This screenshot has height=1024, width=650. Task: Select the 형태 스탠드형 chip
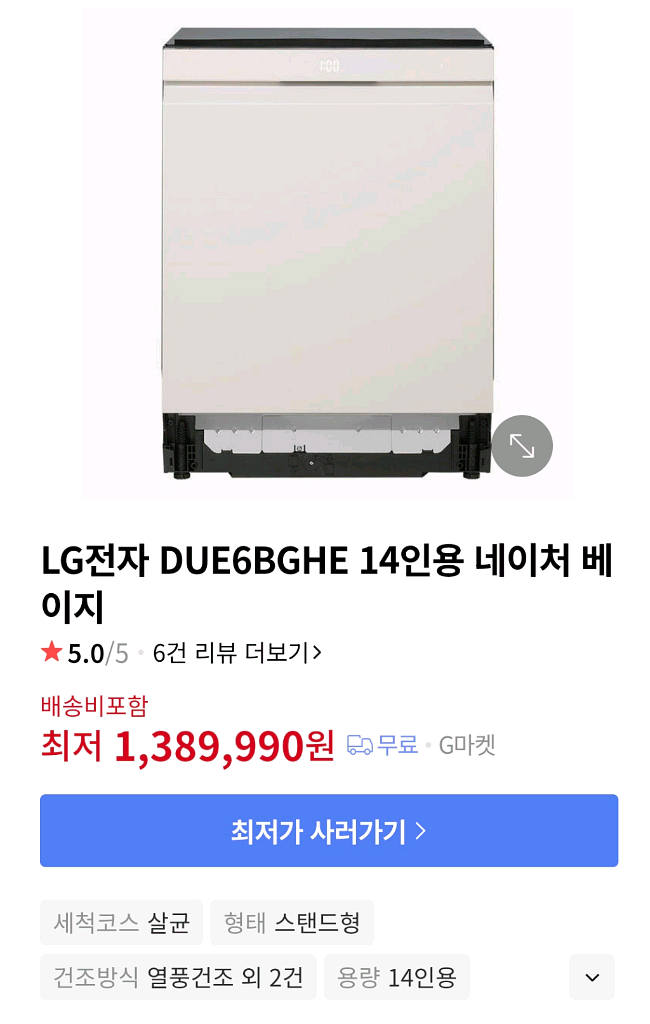(292, 922)
